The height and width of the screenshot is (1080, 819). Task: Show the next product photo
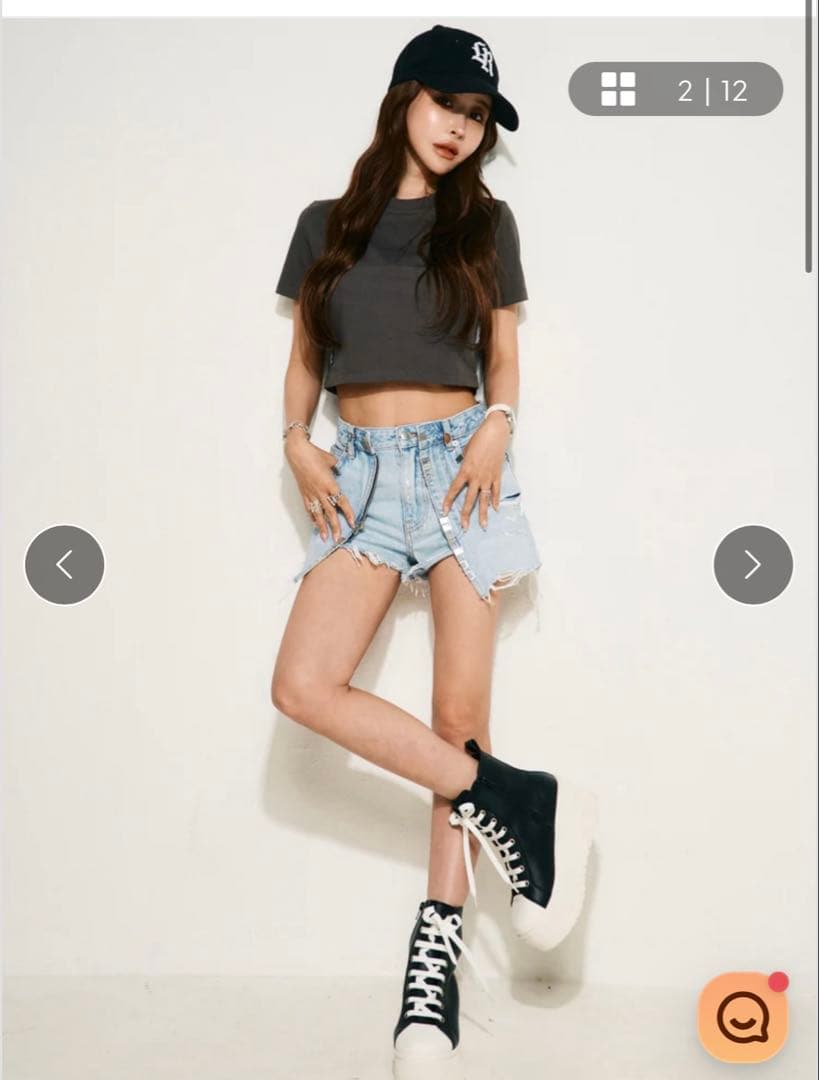point(753,565)
